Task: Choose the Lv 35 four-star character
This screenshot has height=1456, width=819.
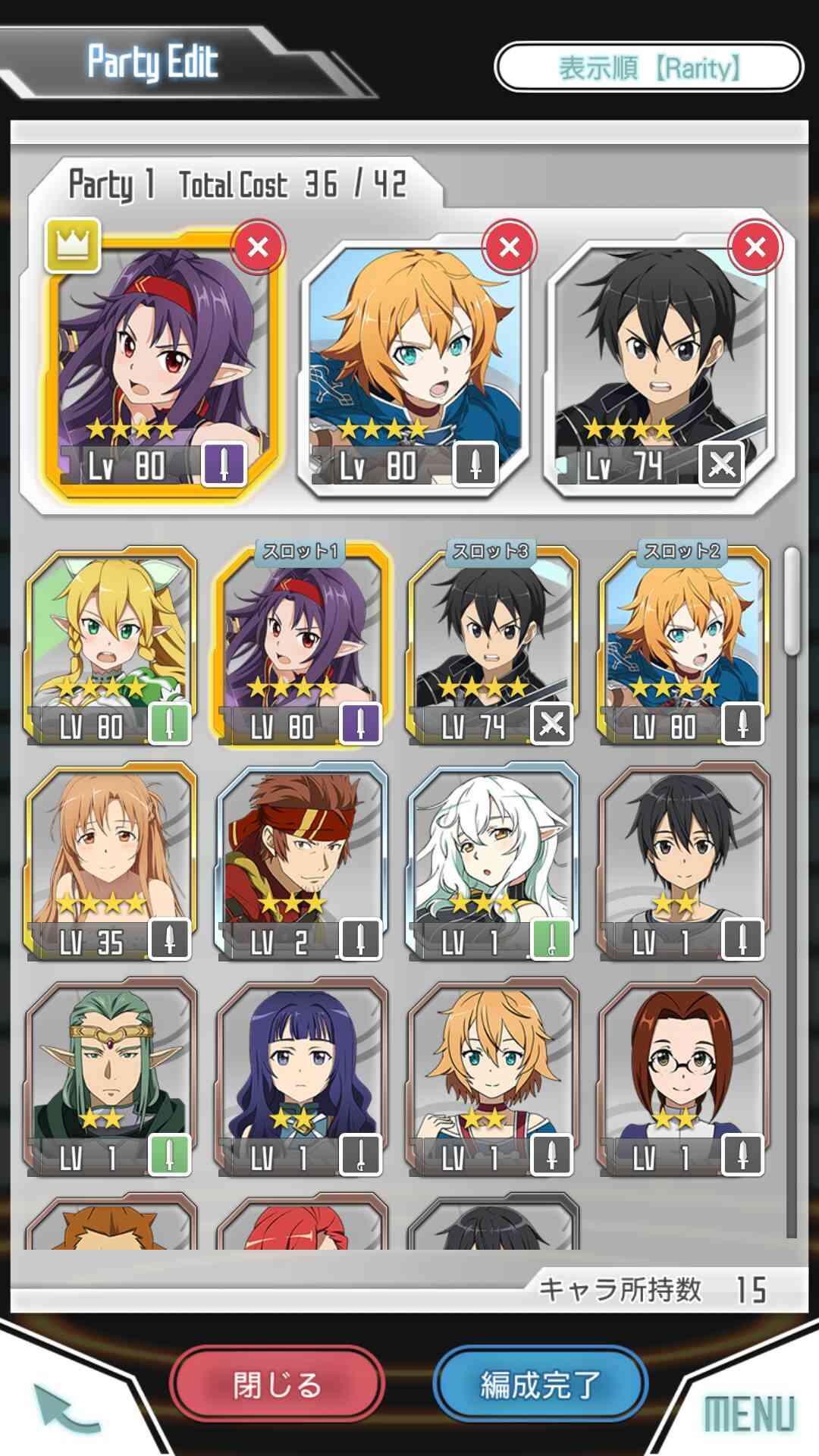Action: (x=111, y=863)
